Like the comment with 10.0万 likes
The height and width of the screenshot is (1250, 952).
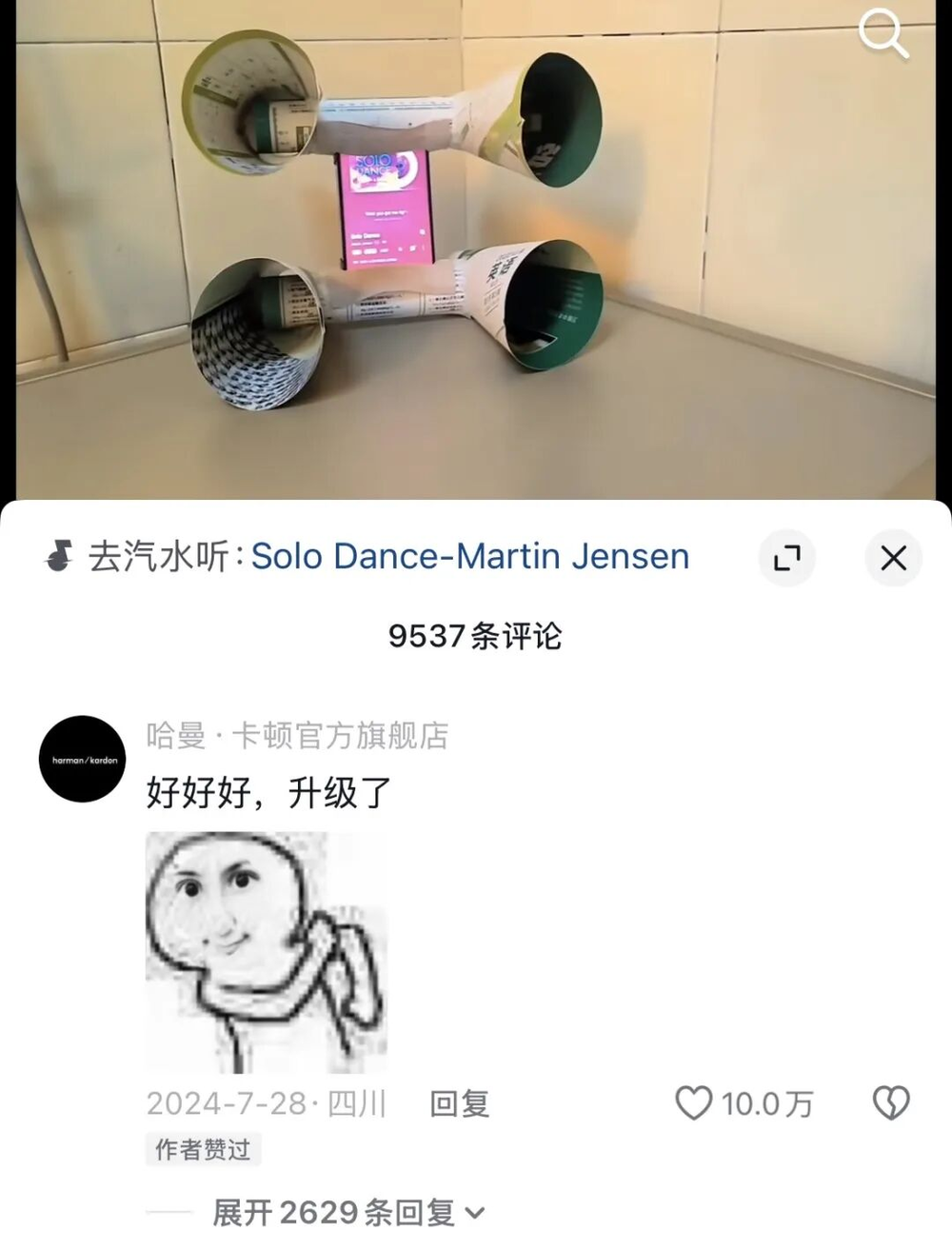coord(695,1103)
